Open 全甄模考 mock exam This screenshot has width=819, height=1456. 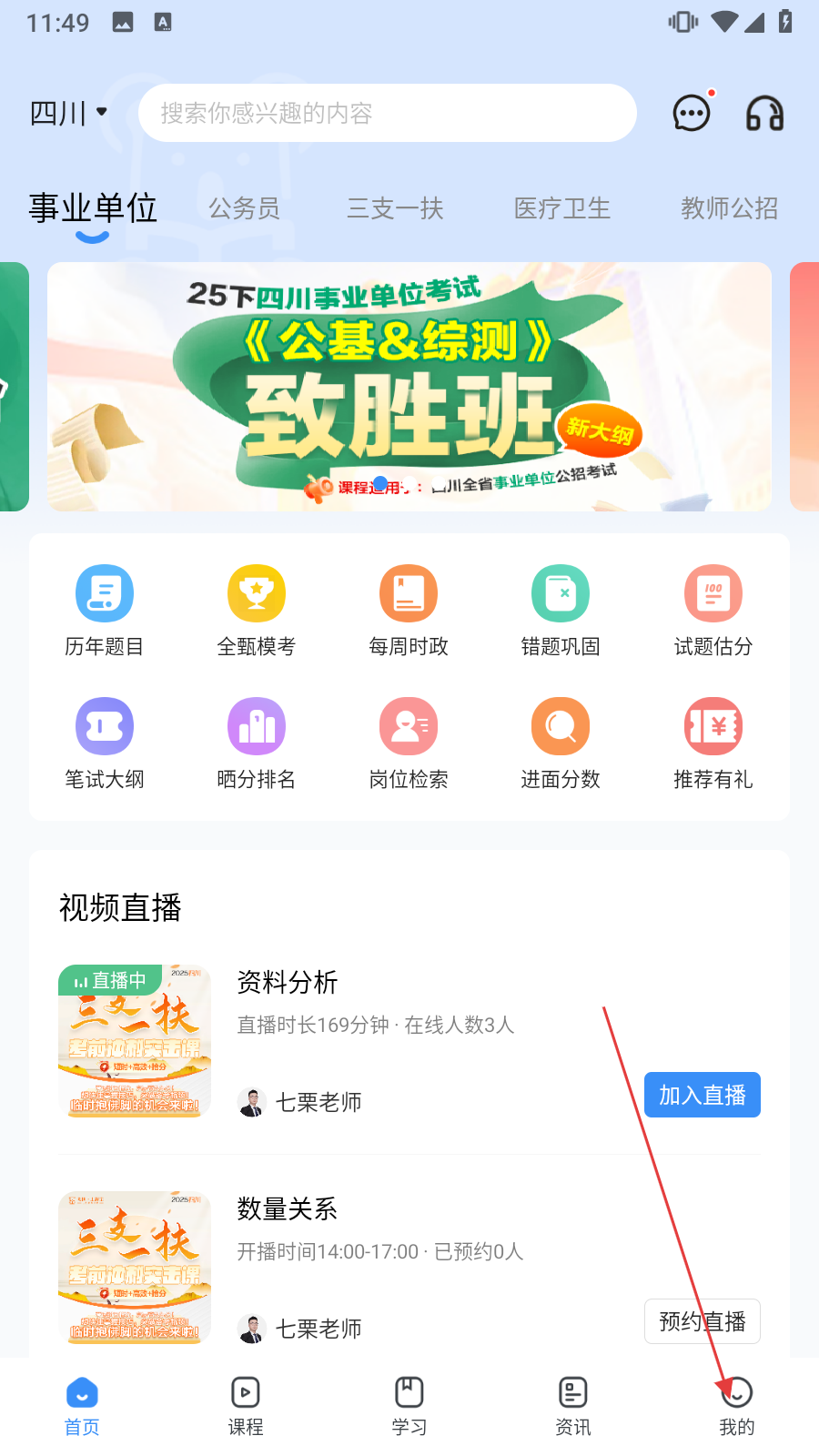(257, 610)
